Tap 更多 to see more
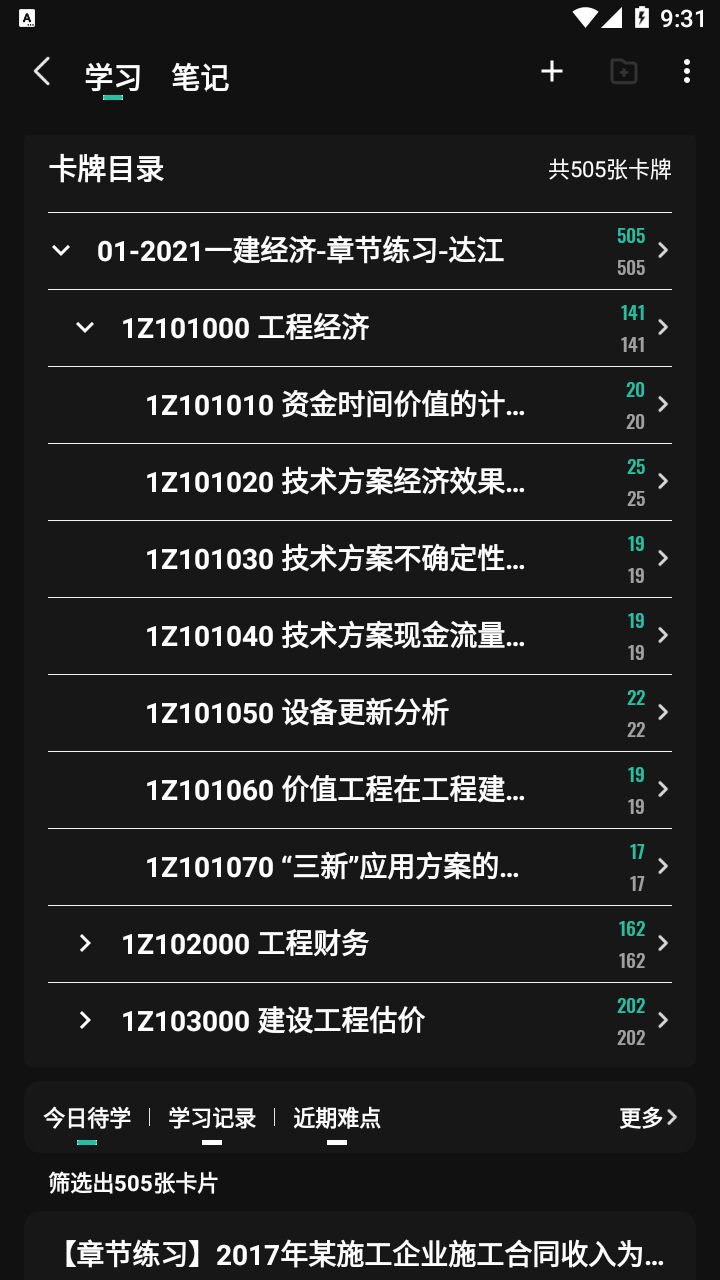The width and height of the screenshot is (720, 1280). tap(649, 1117)
